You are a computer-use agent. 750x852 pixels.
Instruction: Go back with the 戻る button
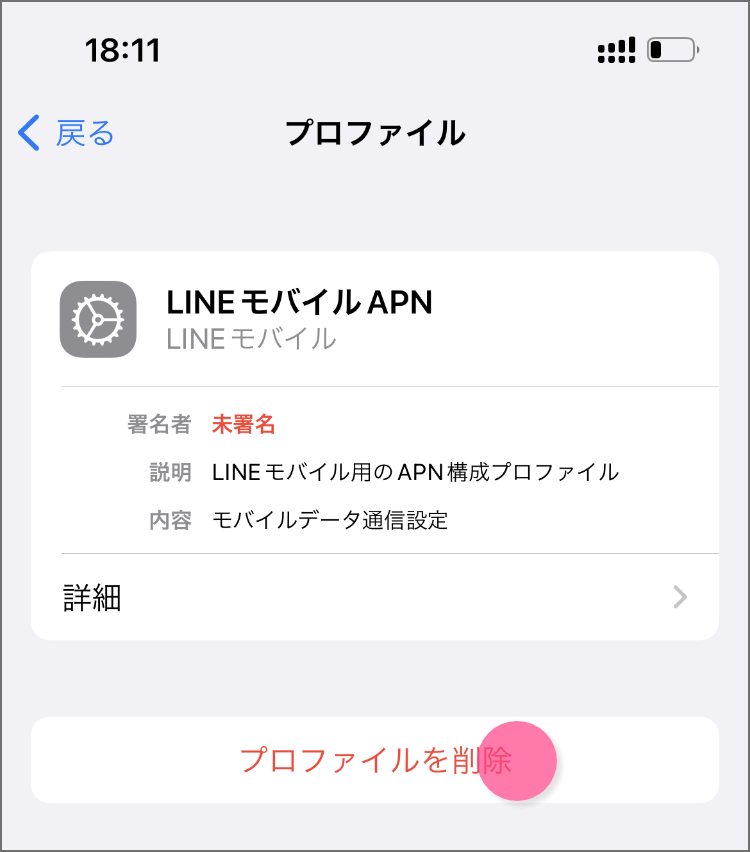point(67,133)
